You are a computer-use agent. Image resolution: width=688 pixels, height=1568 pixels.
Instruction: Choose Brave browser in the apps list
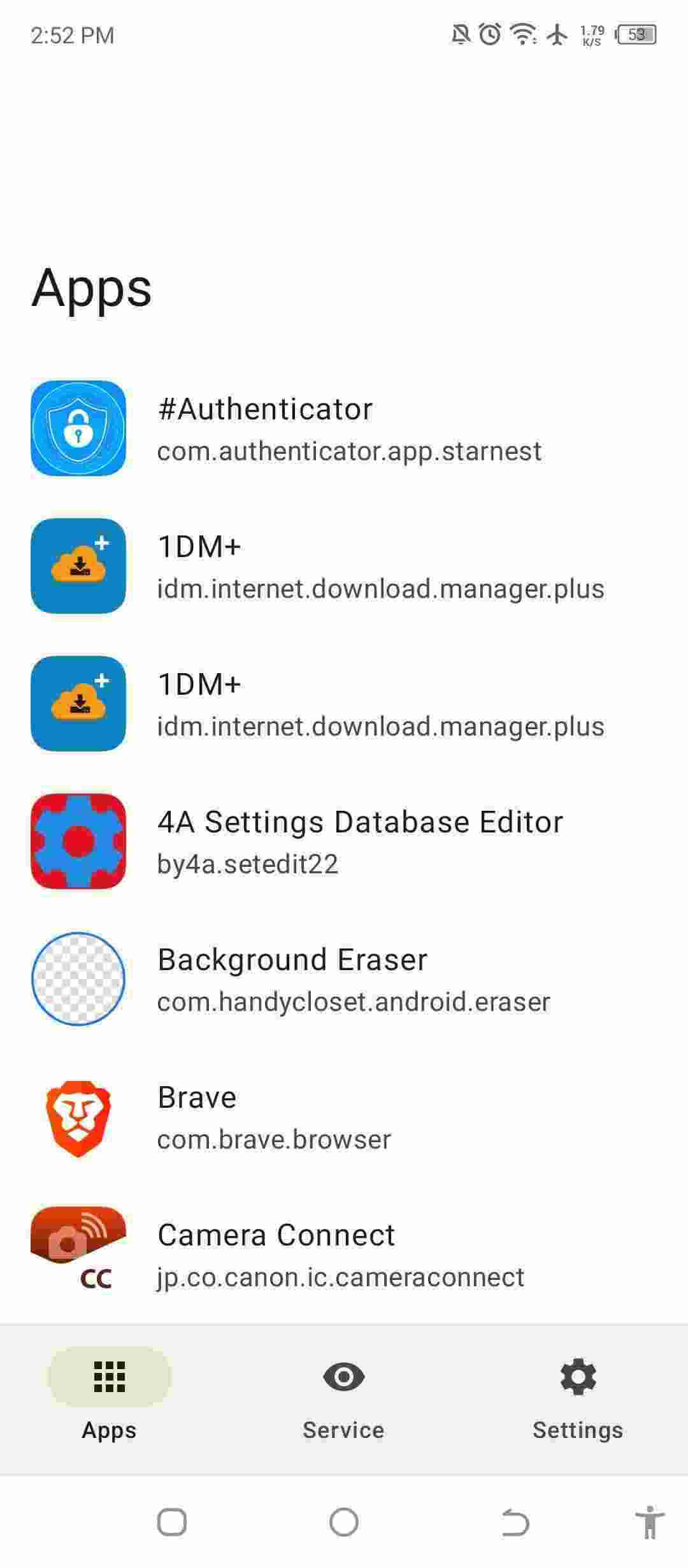(344, 1117)
